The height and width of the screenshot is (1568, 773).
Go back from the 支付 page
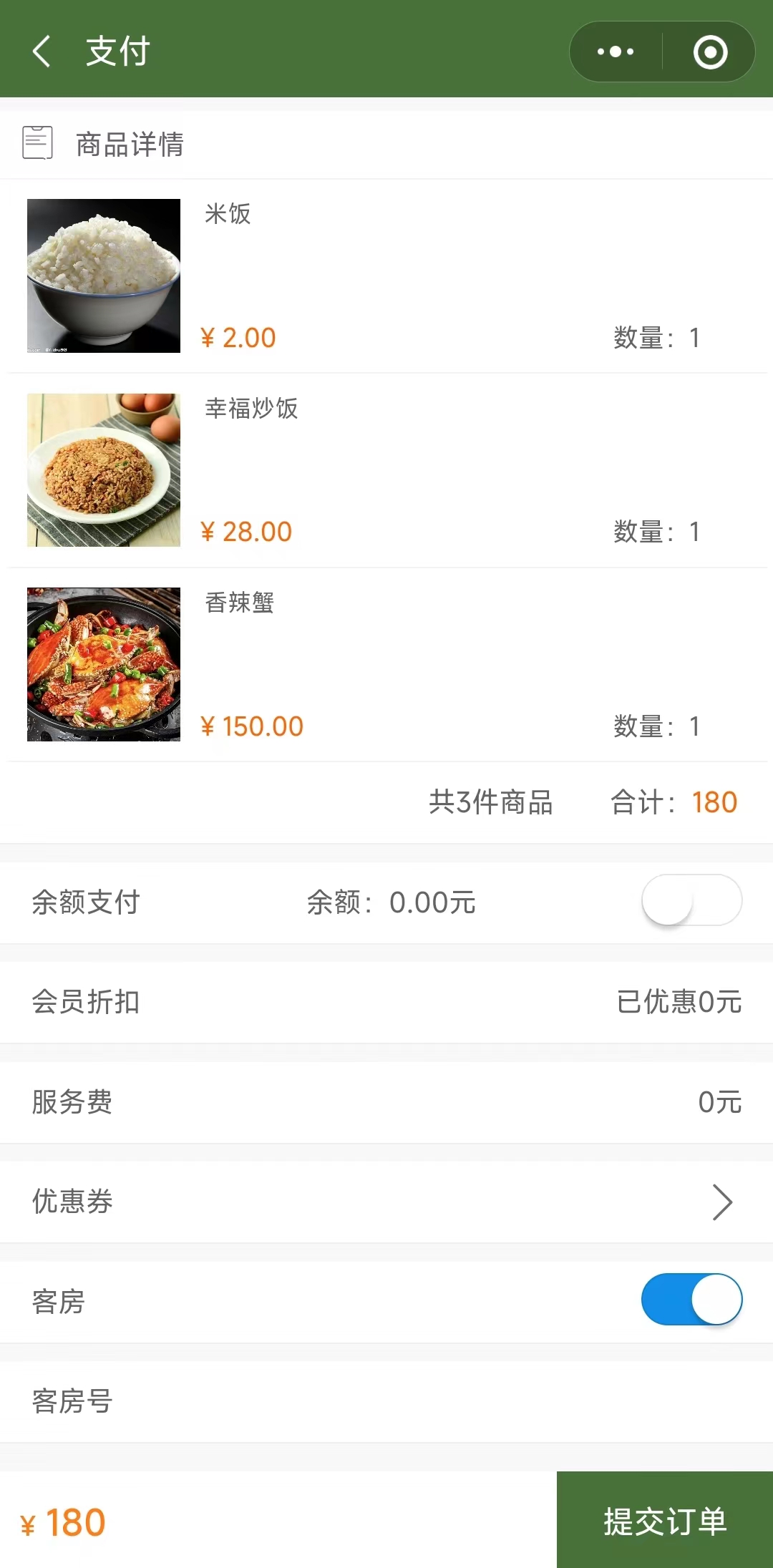[x=42, y=52]
